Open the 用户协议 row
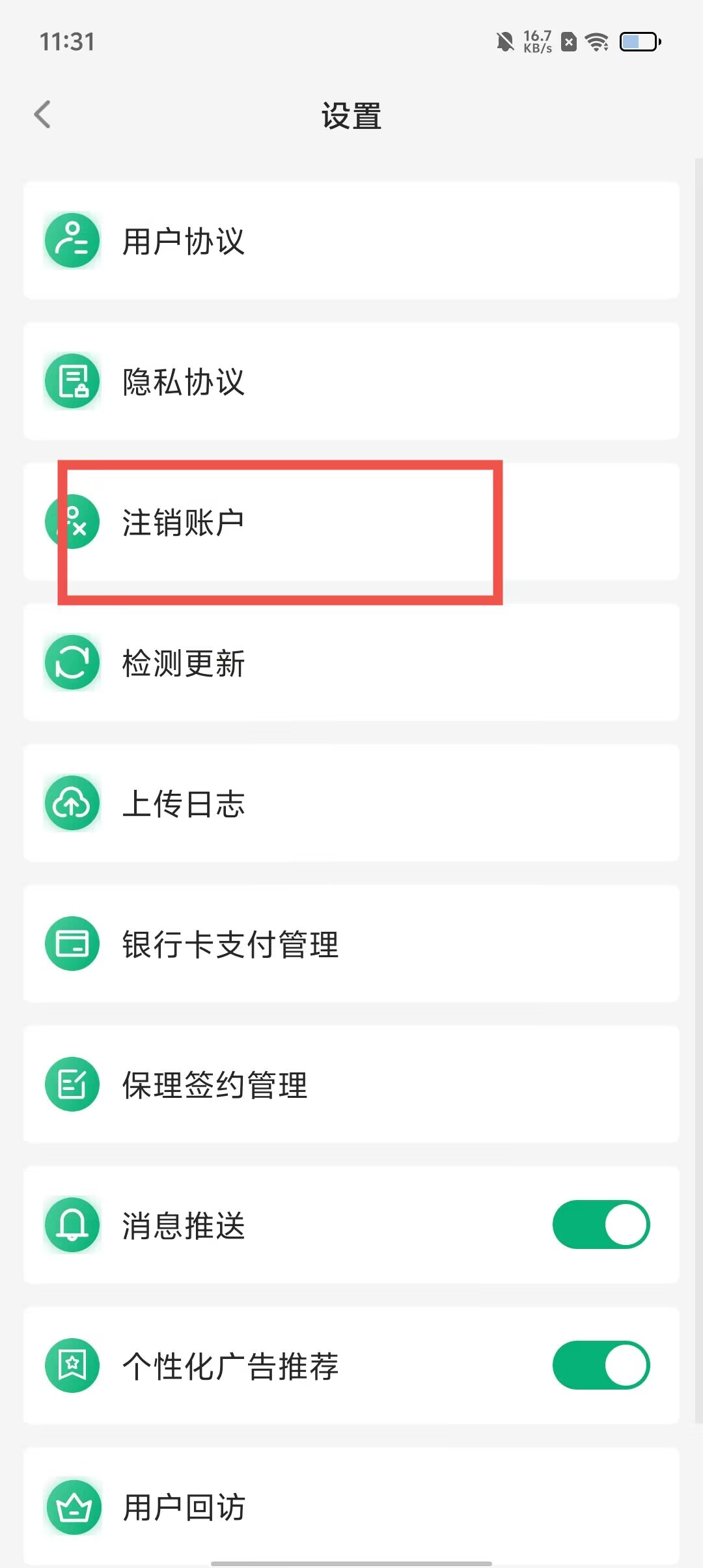Image resolution: width=703 pixels, height=1568 pixels. click(351, 241)
